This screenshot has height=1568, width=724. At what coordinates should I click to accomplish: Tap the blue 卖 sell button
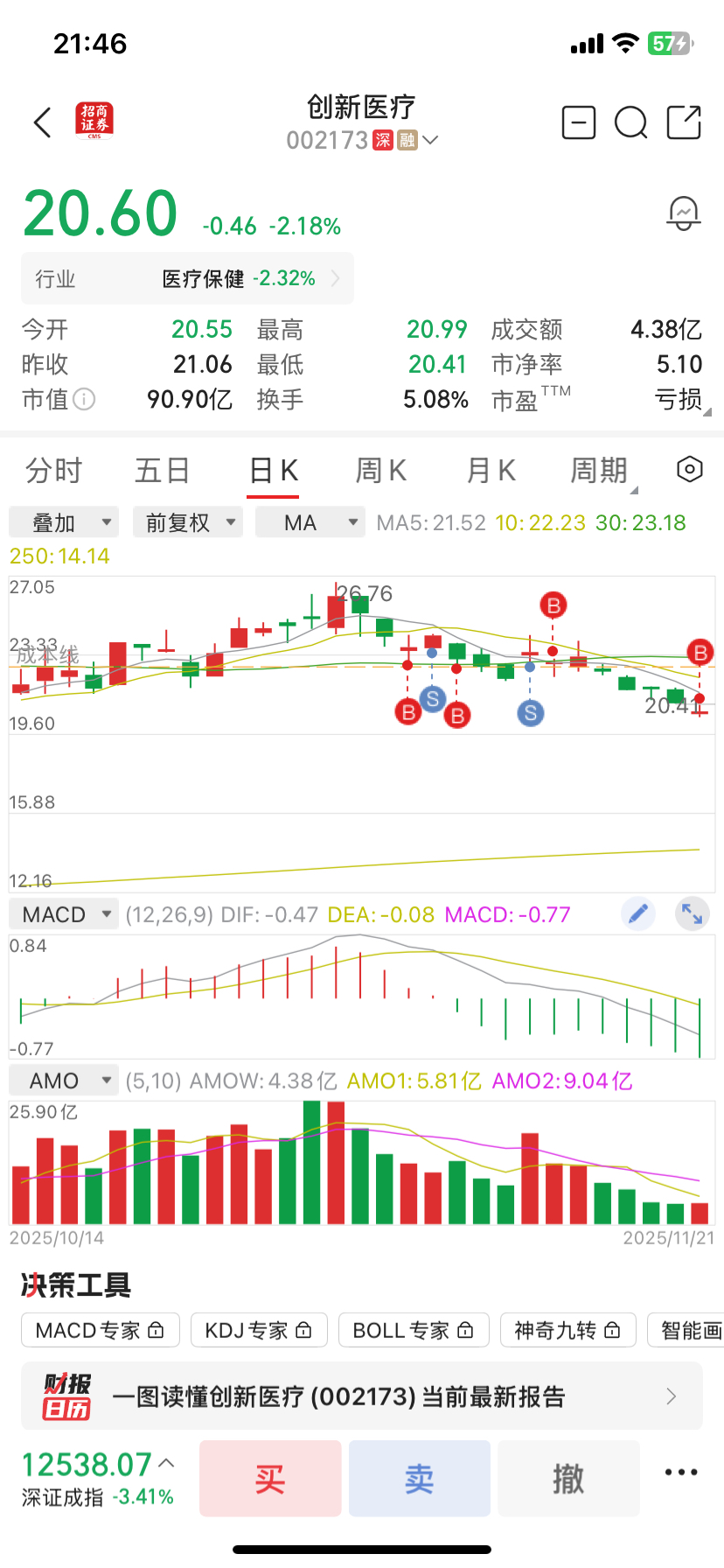[x=419, y=1479]
